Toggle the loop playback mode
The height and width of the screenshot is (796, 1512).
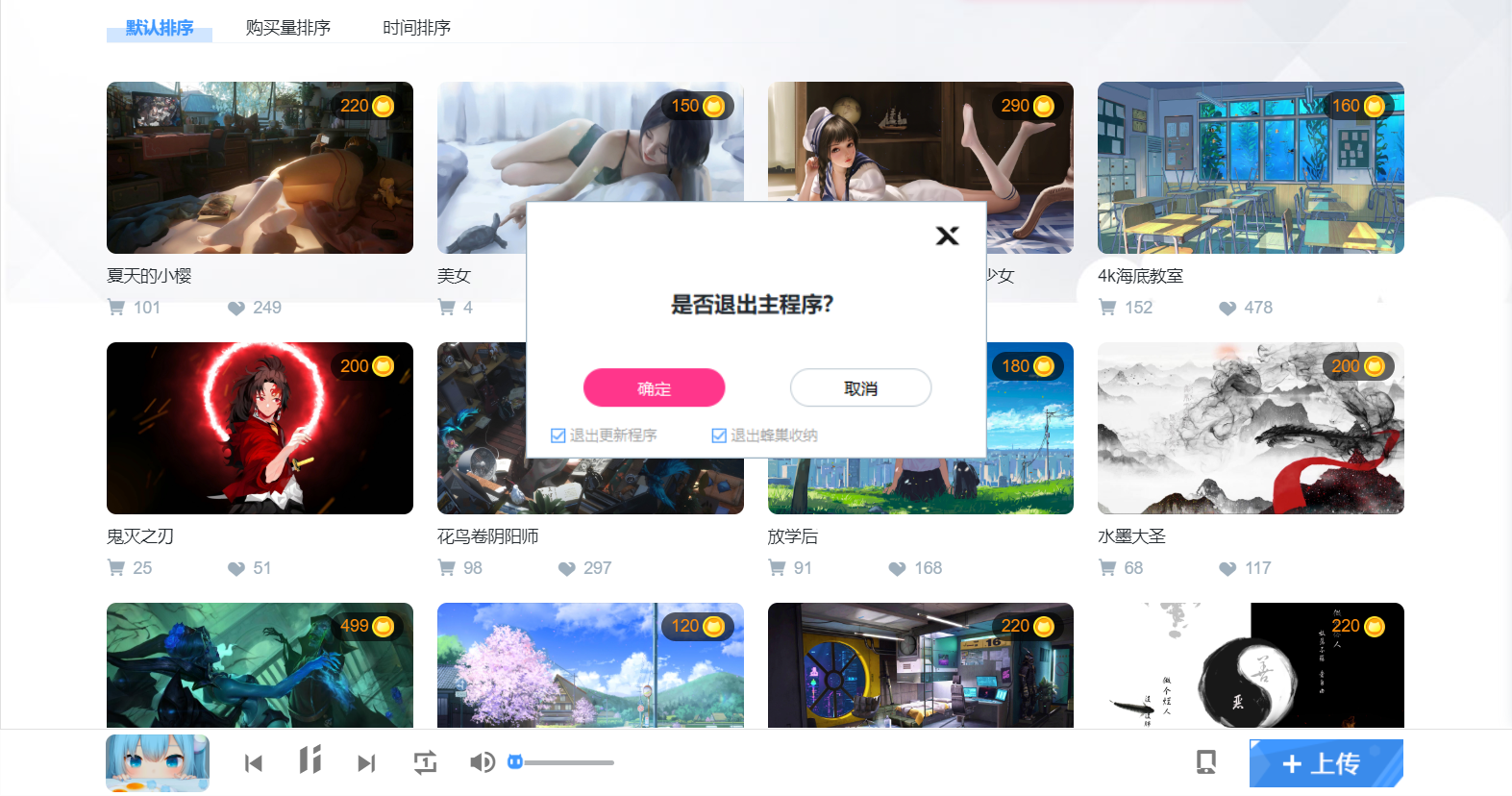coord(425,762)
